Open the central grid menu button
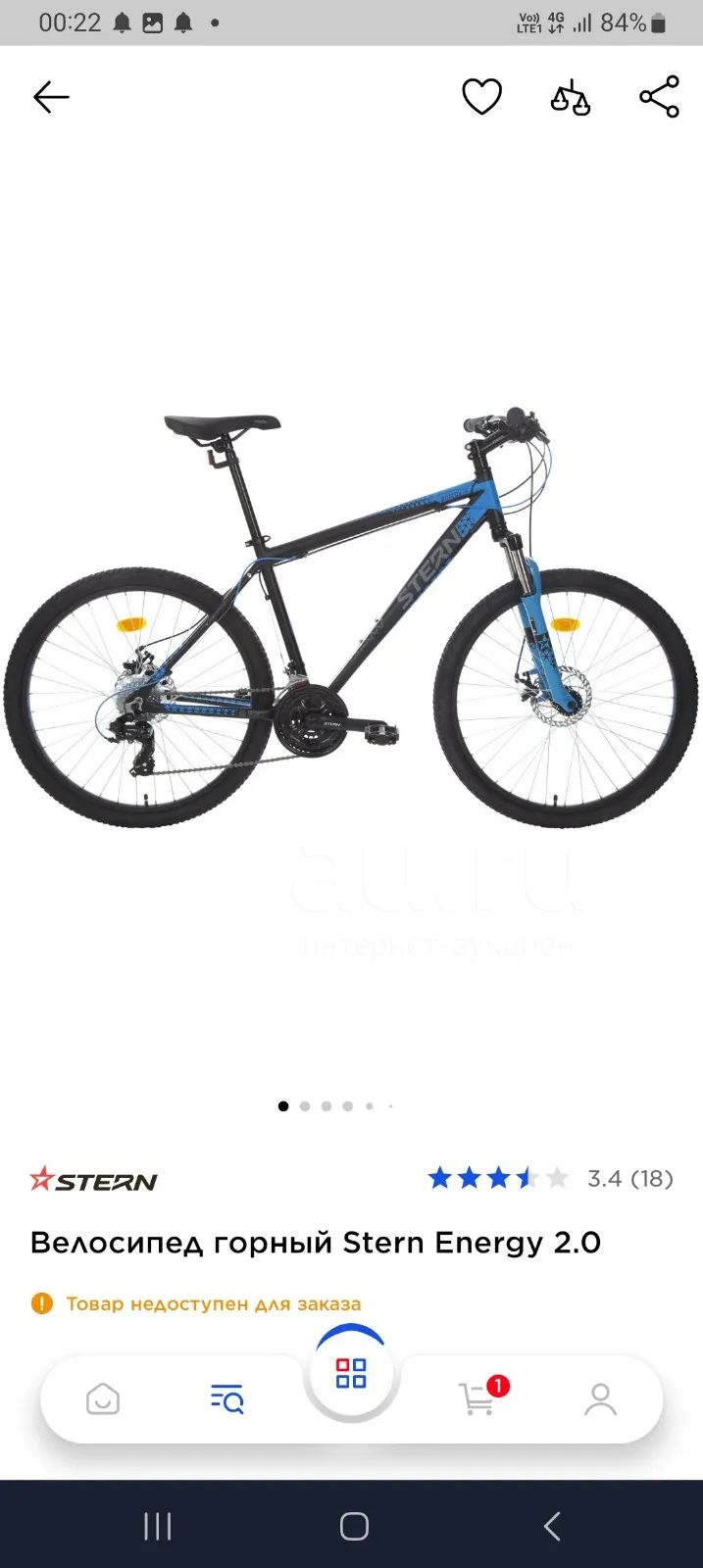The width and height of the screenshot is (703, 1568). click(x=351, y=1373)
